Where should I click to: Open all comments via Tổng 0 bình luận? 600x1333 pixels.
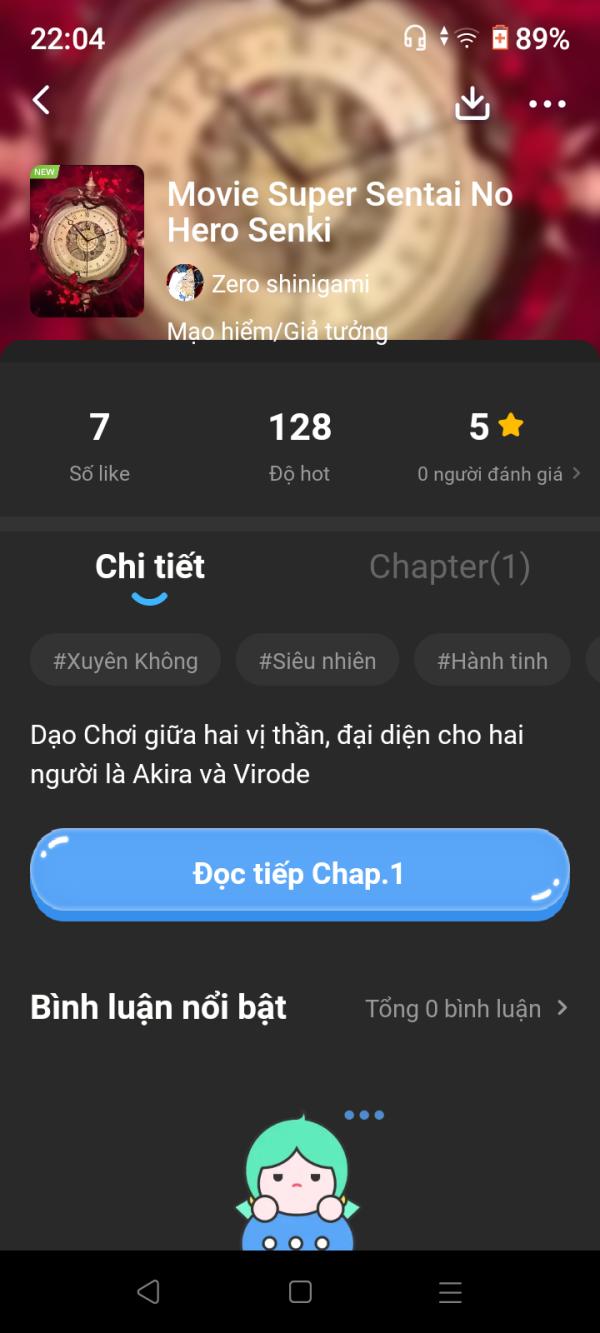click(x=467, y=1008)
